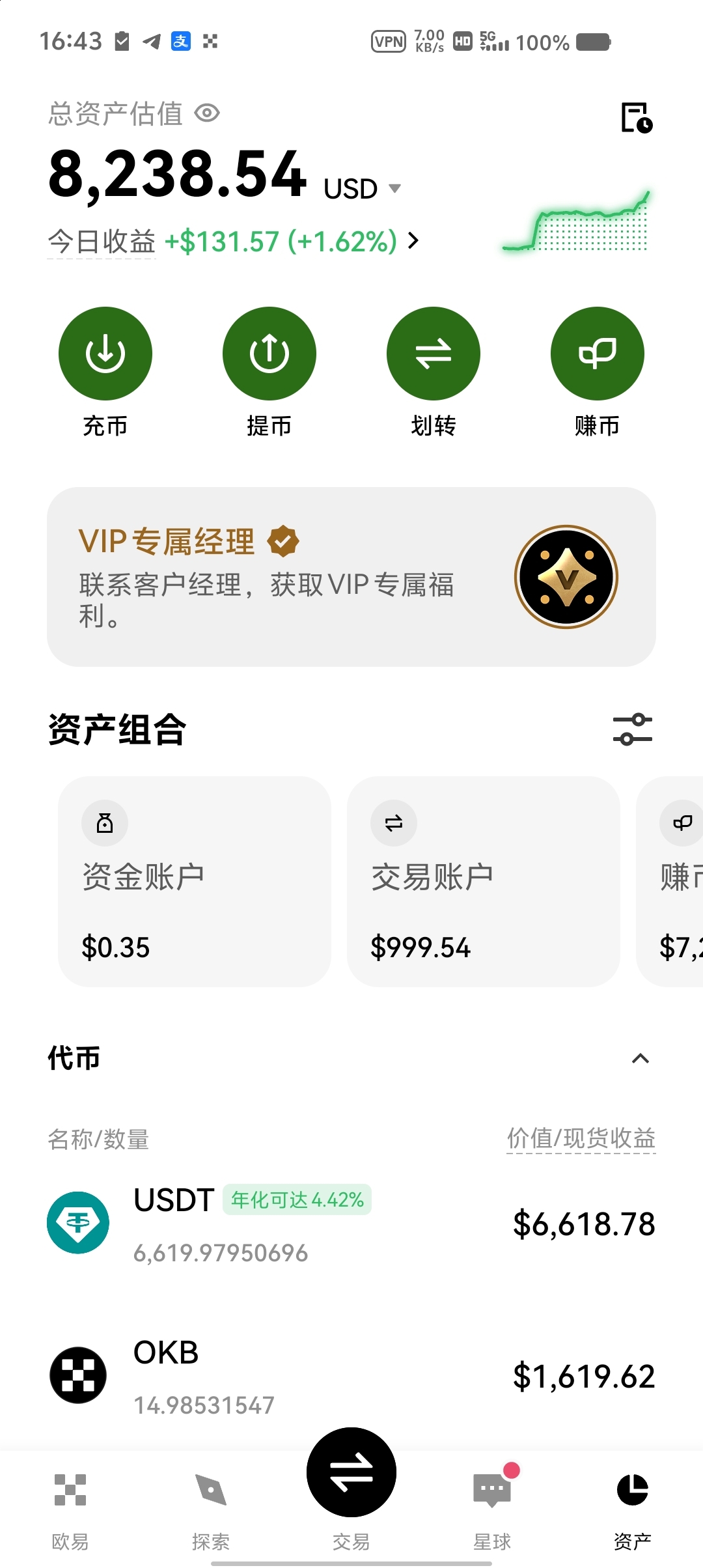Viewport: 703px width, 1568px height.
Task: Tap 价值/现货收益 column header
Action: click(581, 1139)
